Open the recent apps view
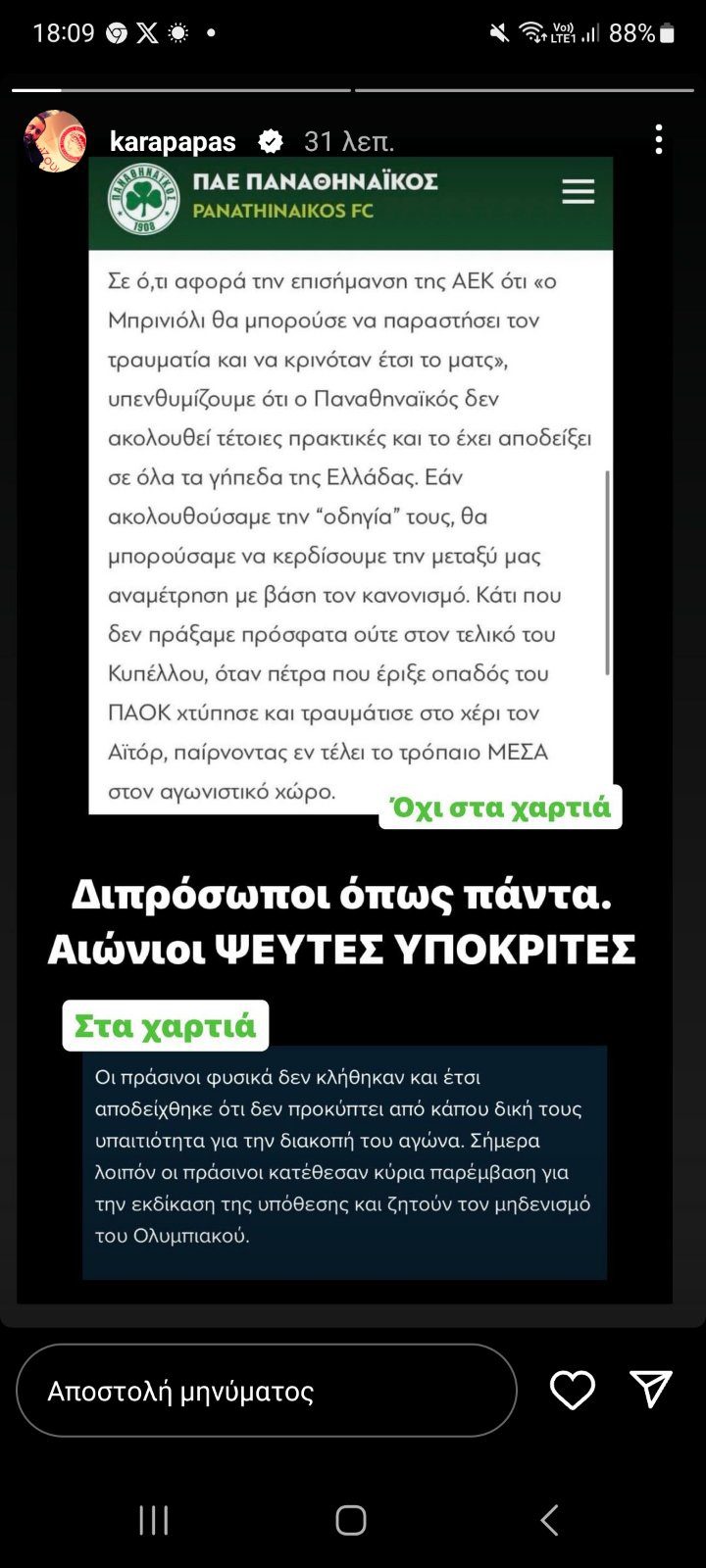The image size is (706, 1568). [x=154, y=1520]
